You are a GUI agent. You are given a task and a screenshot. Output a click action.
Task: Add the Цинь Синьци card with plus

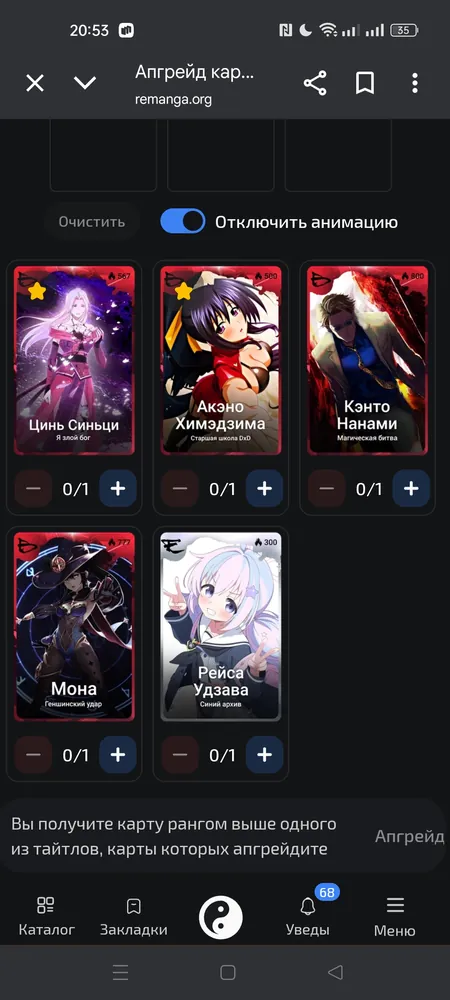tap(118, 489)
